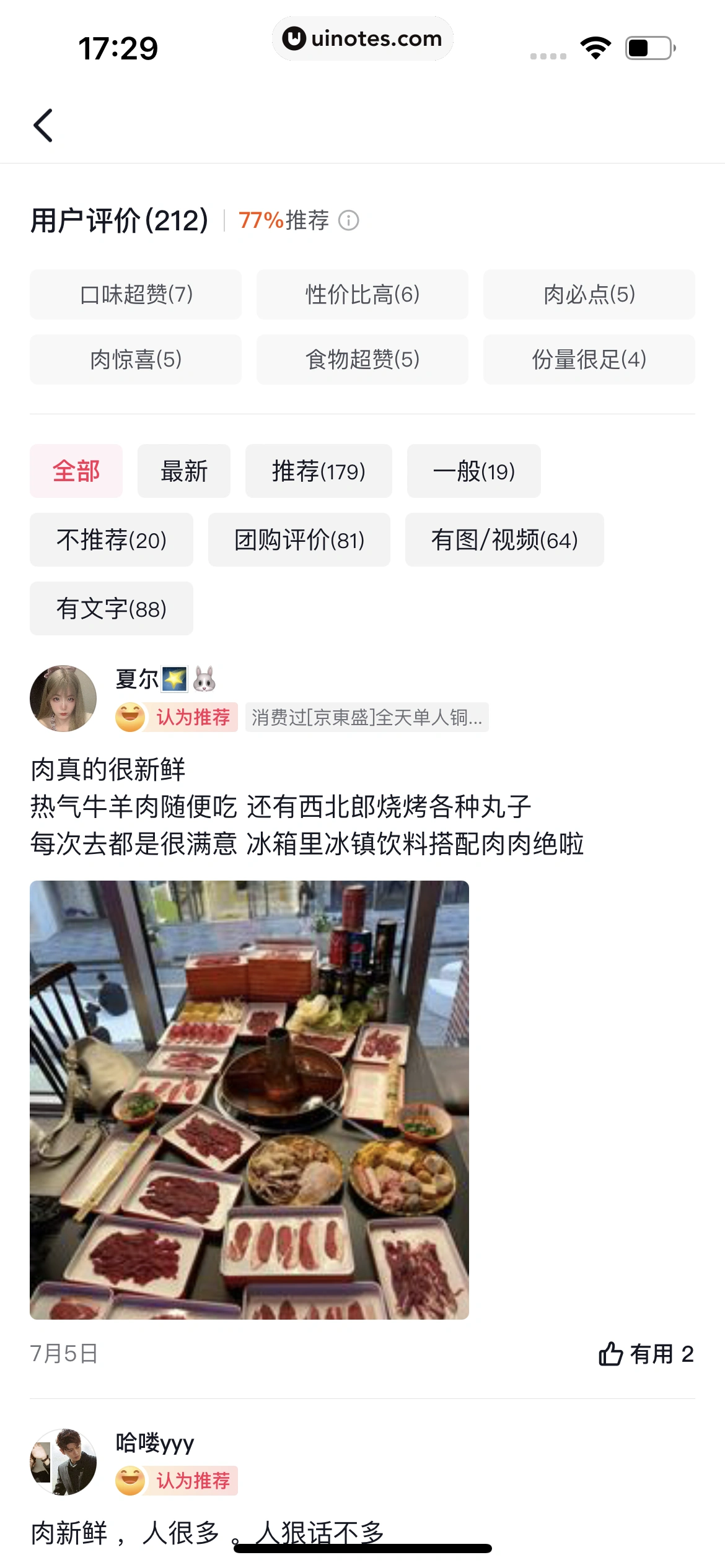This screenshot has width=725, height=1568.
Task: Open the 团购评价(81) filter
Action: [x=299, y=540]
